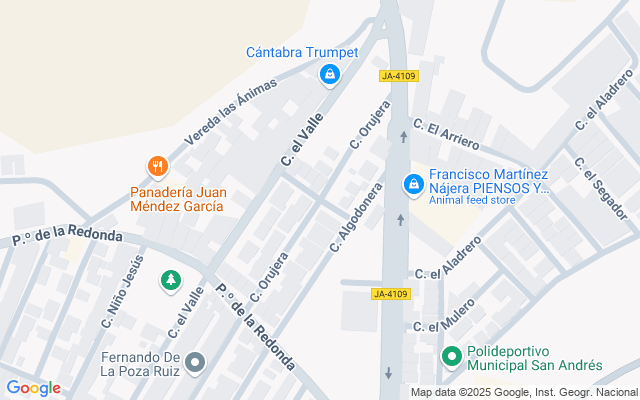Tap the Francisco Martínez Nájera PIENSOS marker
640x400 pixels.
click(412, 185)
